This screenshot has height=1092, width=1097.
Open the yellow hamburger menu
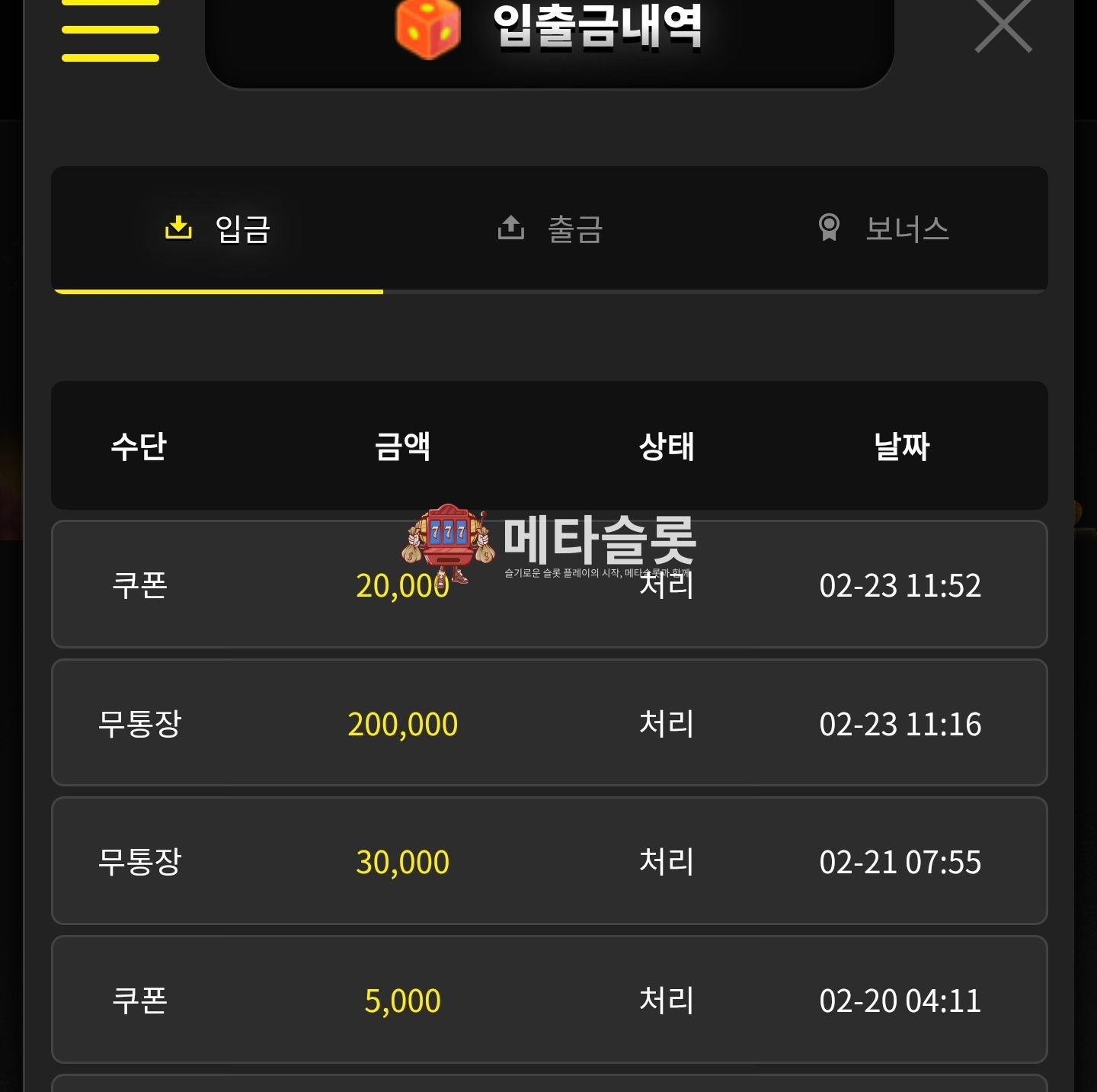pos(110,32)
